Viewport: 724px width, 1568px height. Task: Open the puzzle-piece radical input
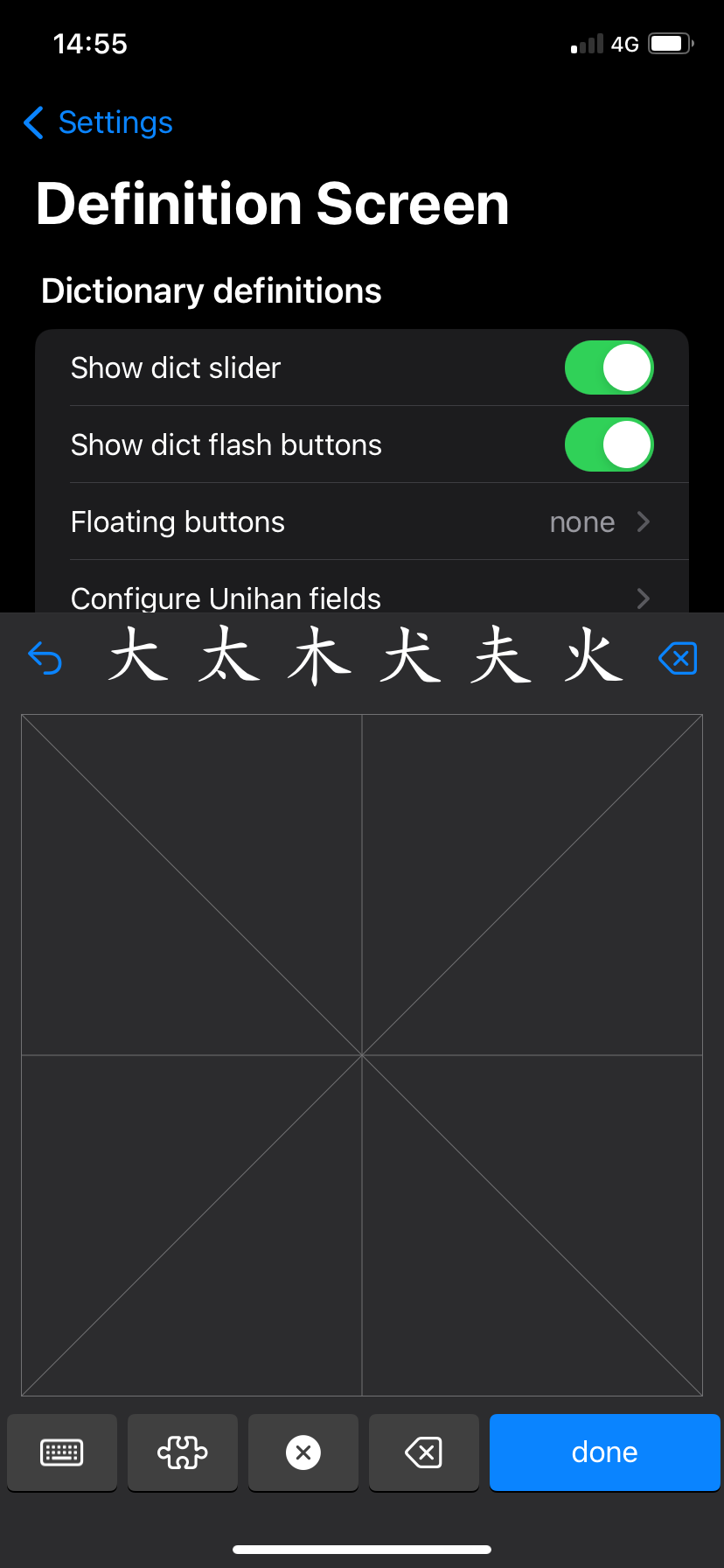pyautogui.click(x=183, y=1452)
